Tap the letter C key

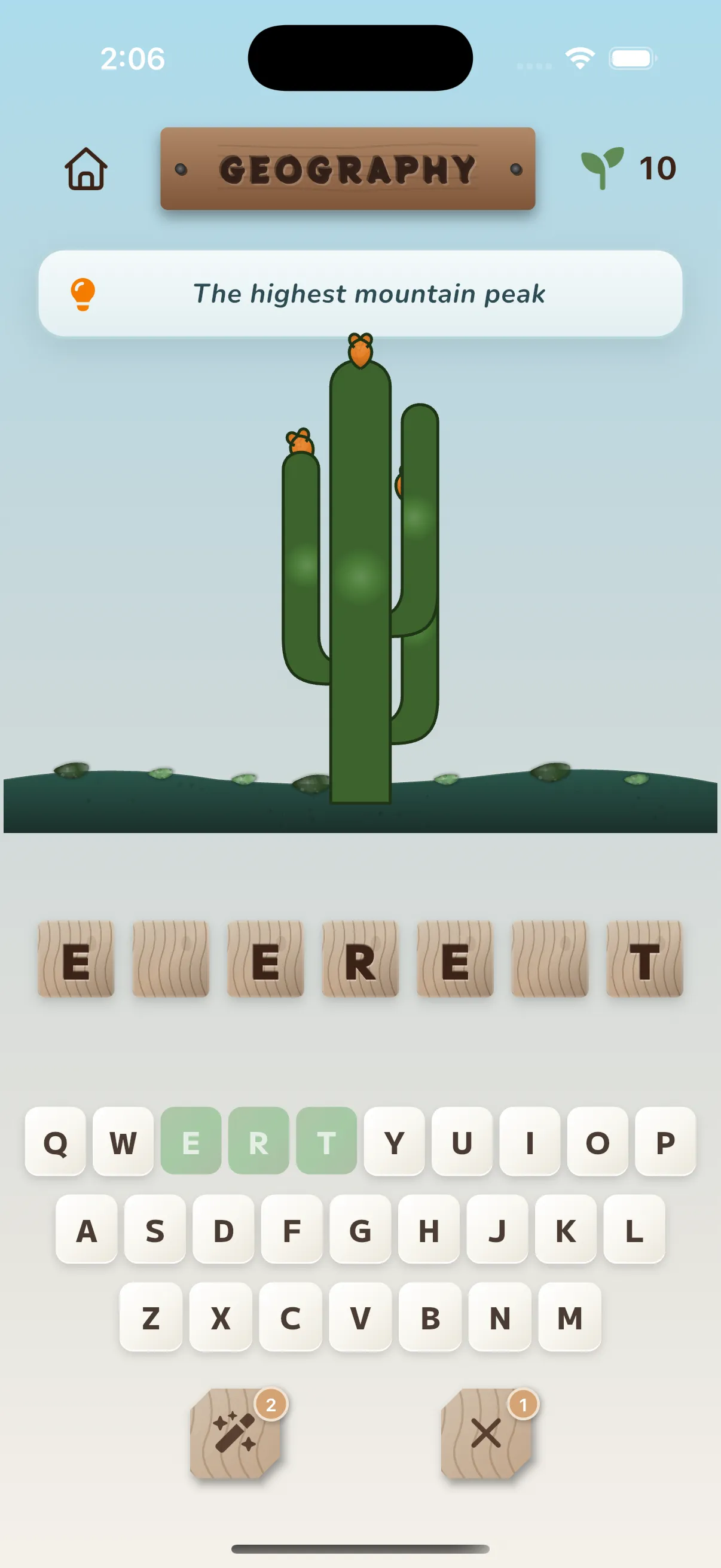tap(290, 1317)
